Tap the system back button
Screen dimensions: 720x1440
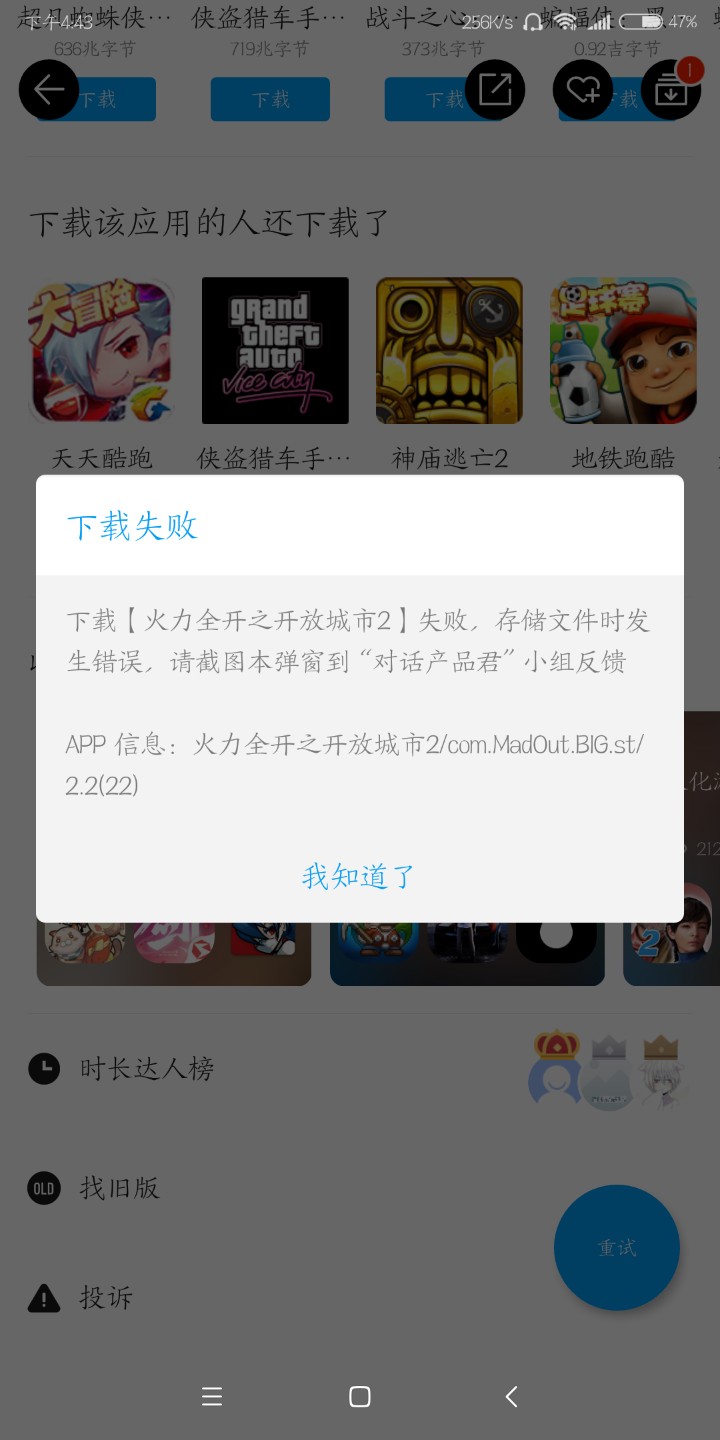[511, 1397]
